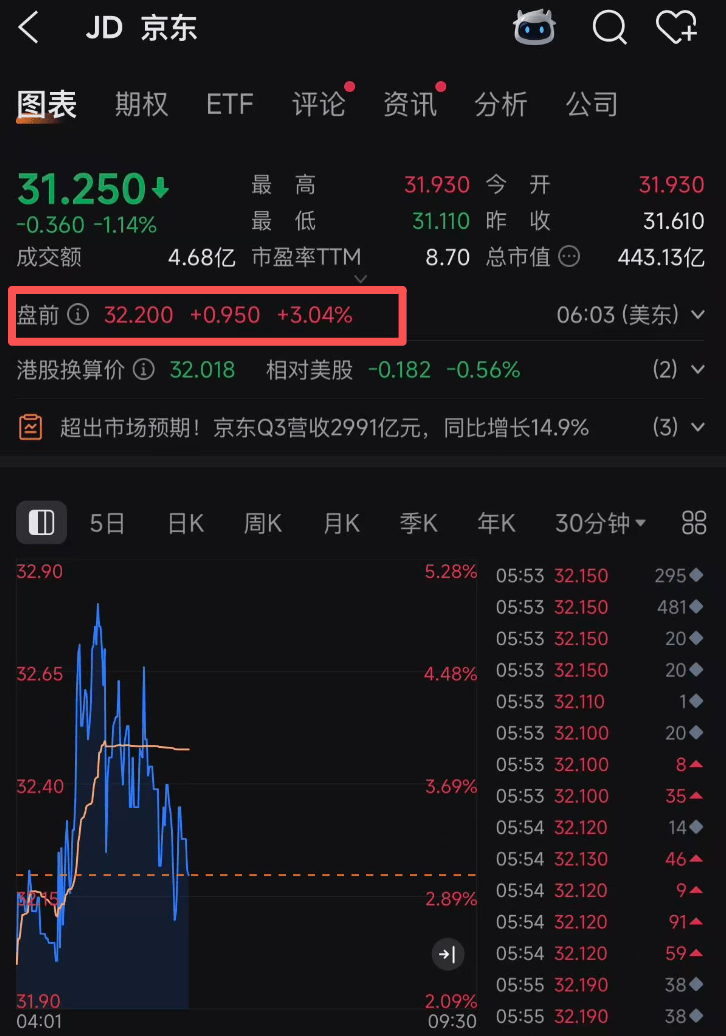Click the back arrow at top left

[x=29, y=28]
